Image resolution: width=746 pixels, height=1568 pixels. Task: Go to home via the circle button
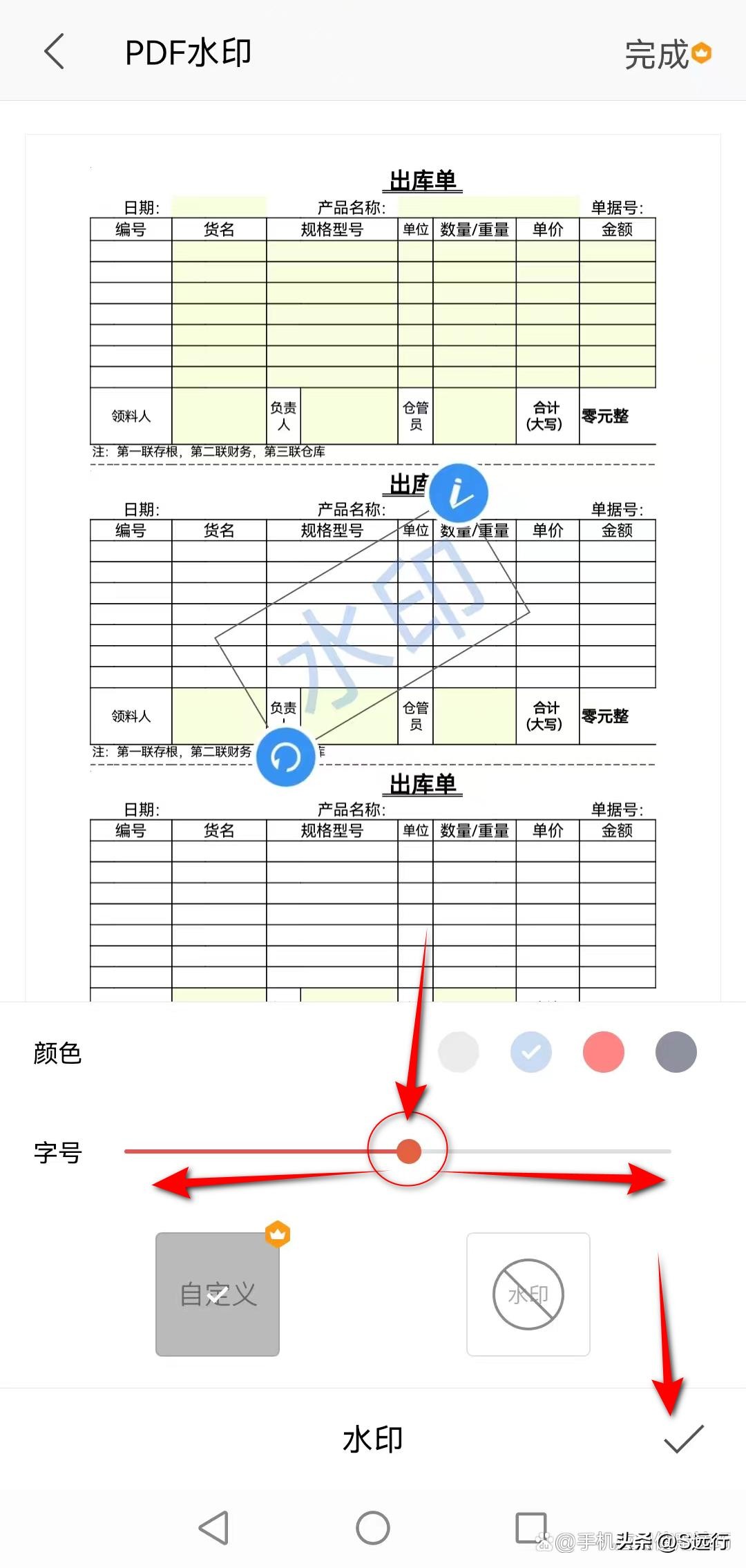(373, 1527)
